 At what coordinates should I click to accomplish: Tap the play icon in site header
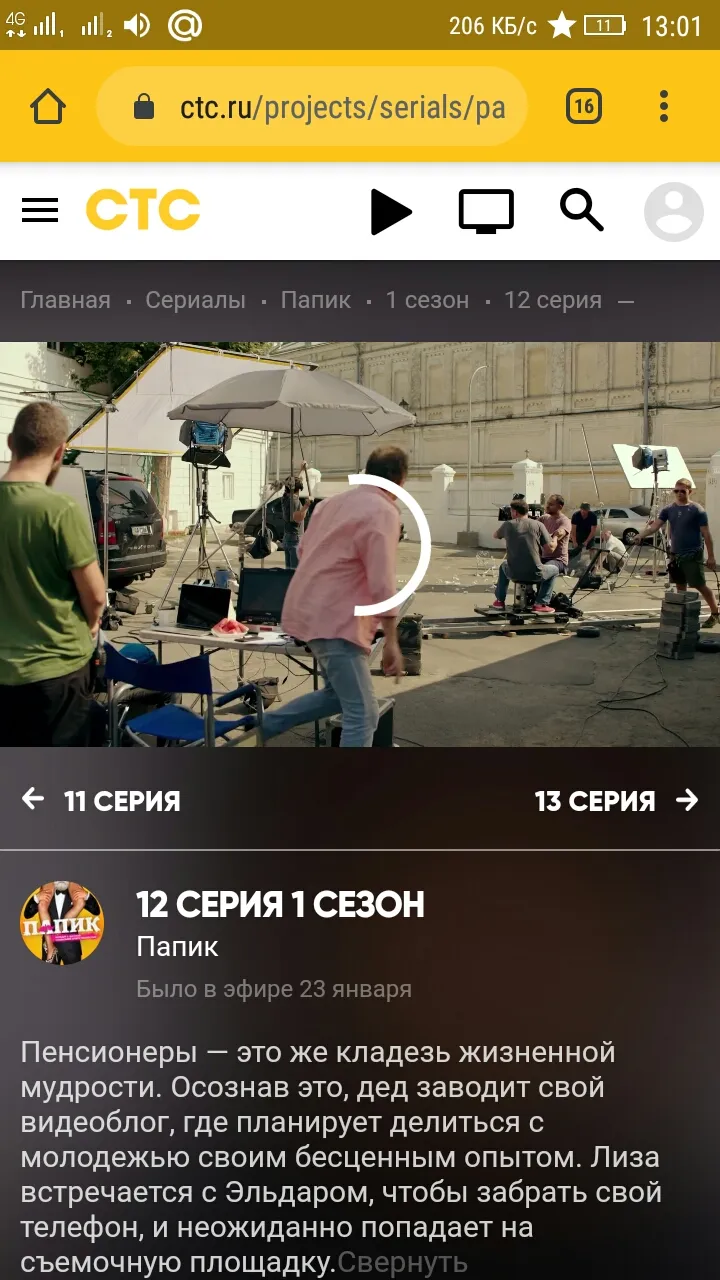(x=391, y=211)
